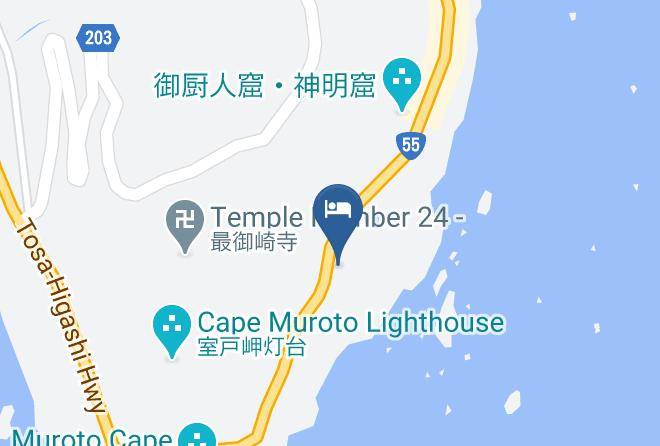Open Cape Muroto Lighthouse marker
The image size is (660, 446).
pyautogui.click(x=173, y=327)
